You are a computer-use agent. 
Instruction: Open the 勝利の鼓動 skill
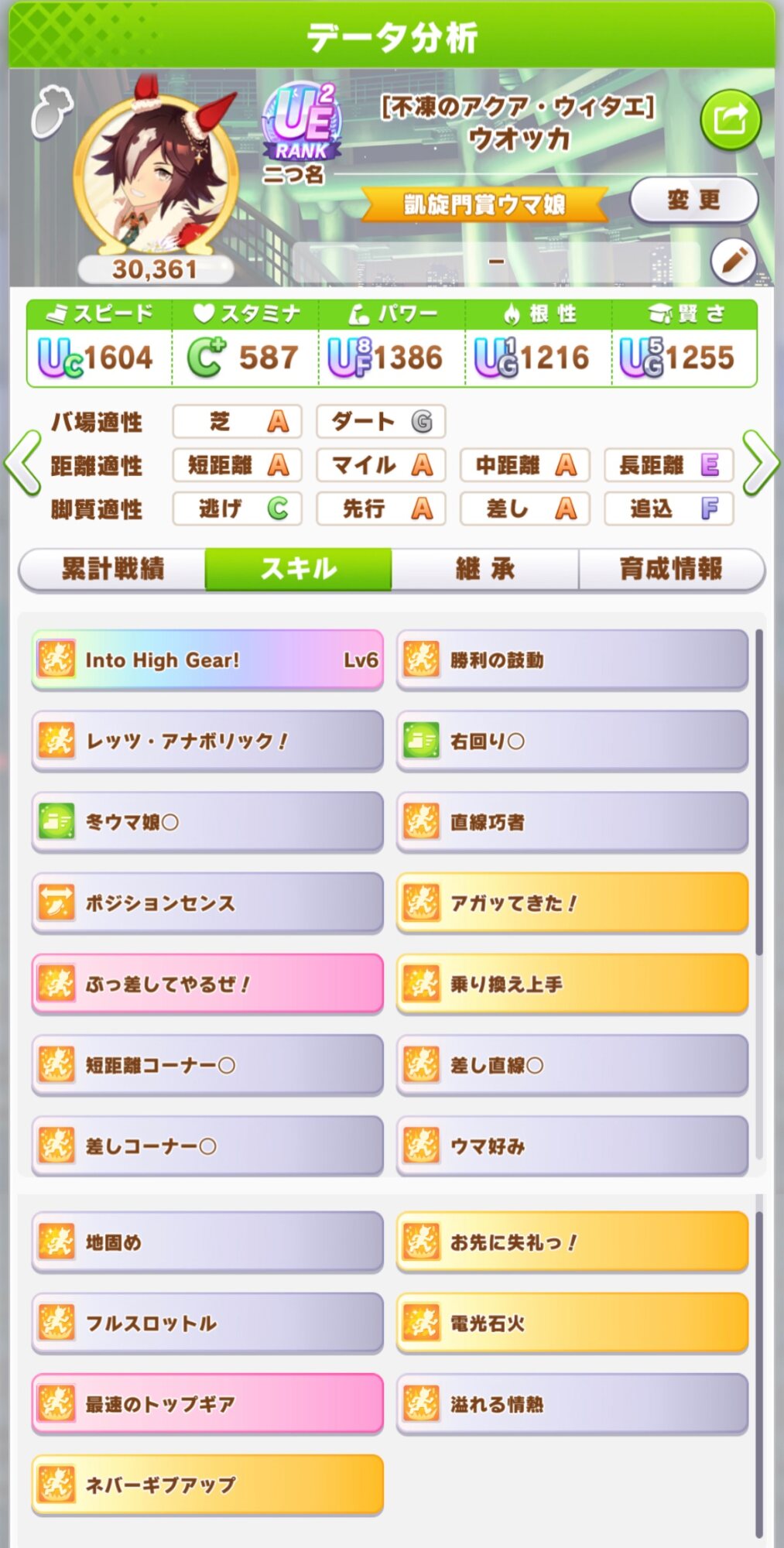[572, 660]
